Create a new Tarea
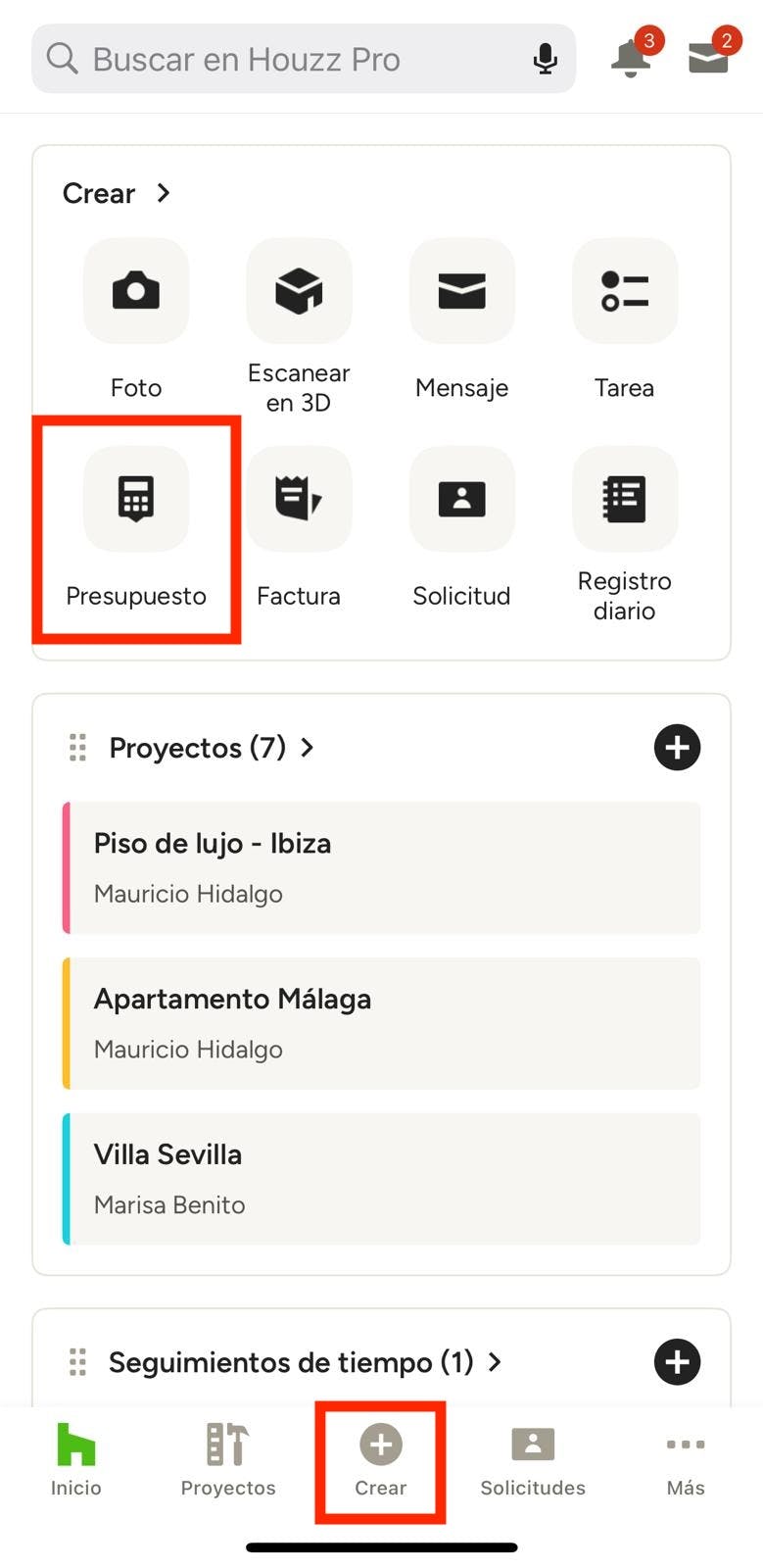Viewport: 763px width, 1568px height. pyautogui.click(x=624, y=292)
